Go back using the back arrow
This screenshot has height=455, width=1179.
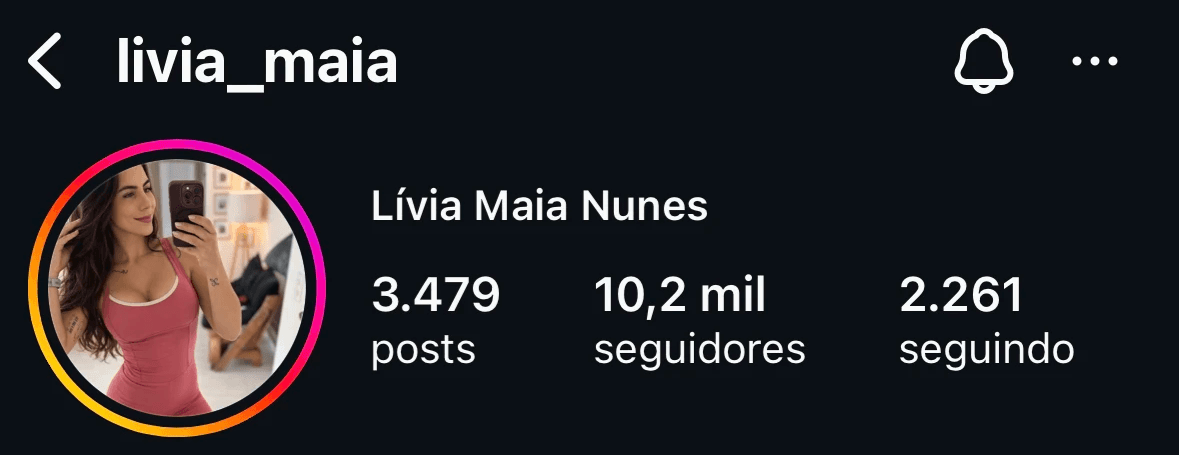pyautogui.click(x=45, y=62)
